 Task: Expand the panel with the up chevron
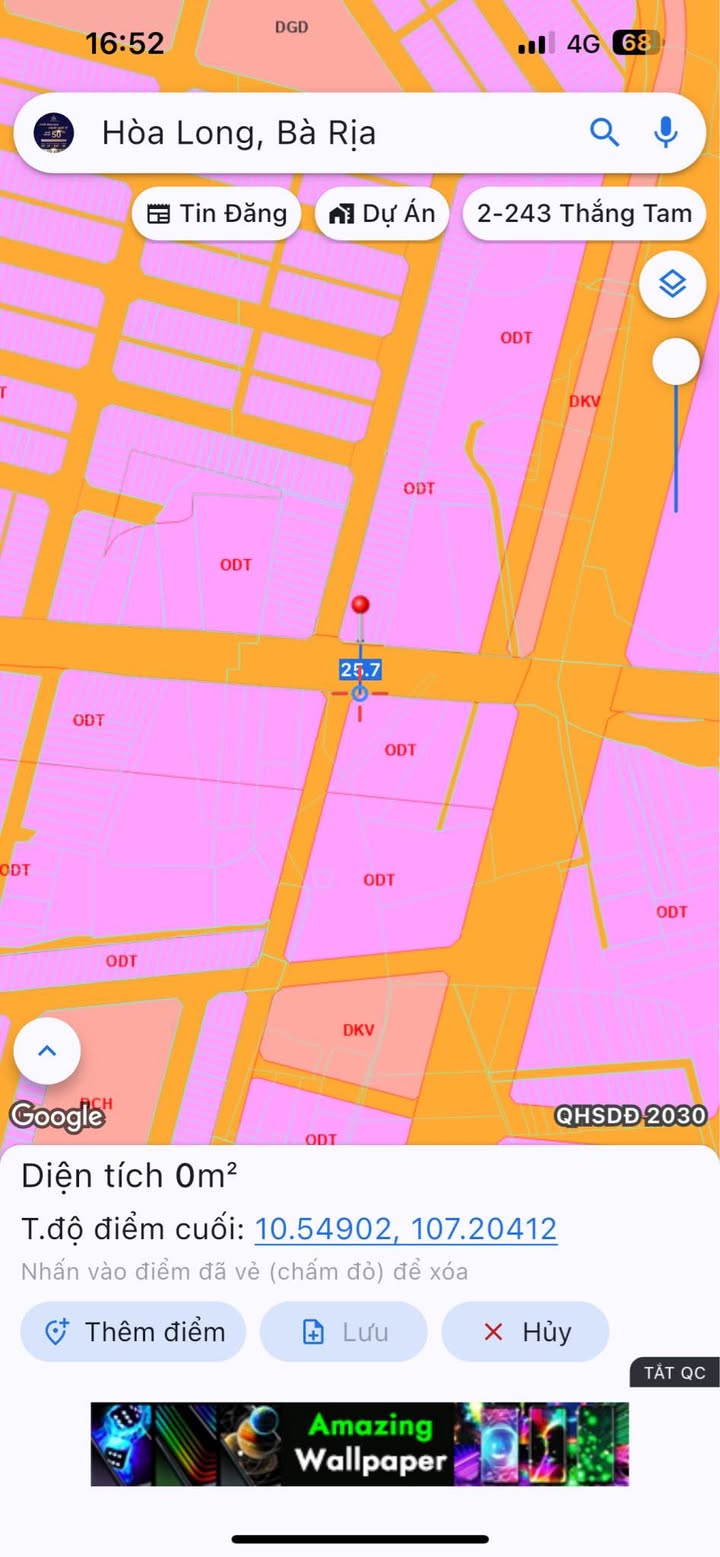pyautogui.click(x=47, y=1051)
